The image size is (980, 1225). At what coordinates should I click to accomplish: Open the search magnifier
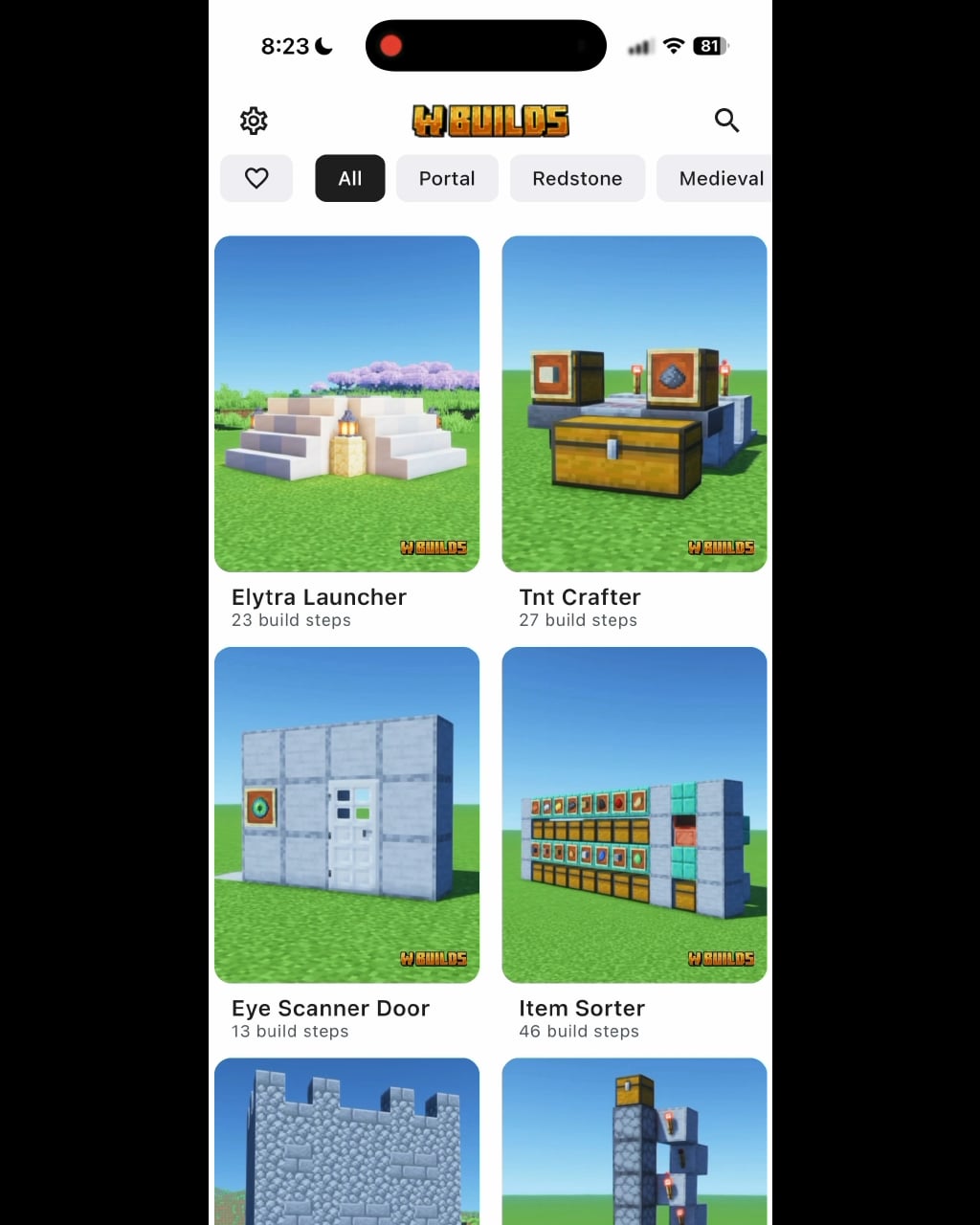727,121
